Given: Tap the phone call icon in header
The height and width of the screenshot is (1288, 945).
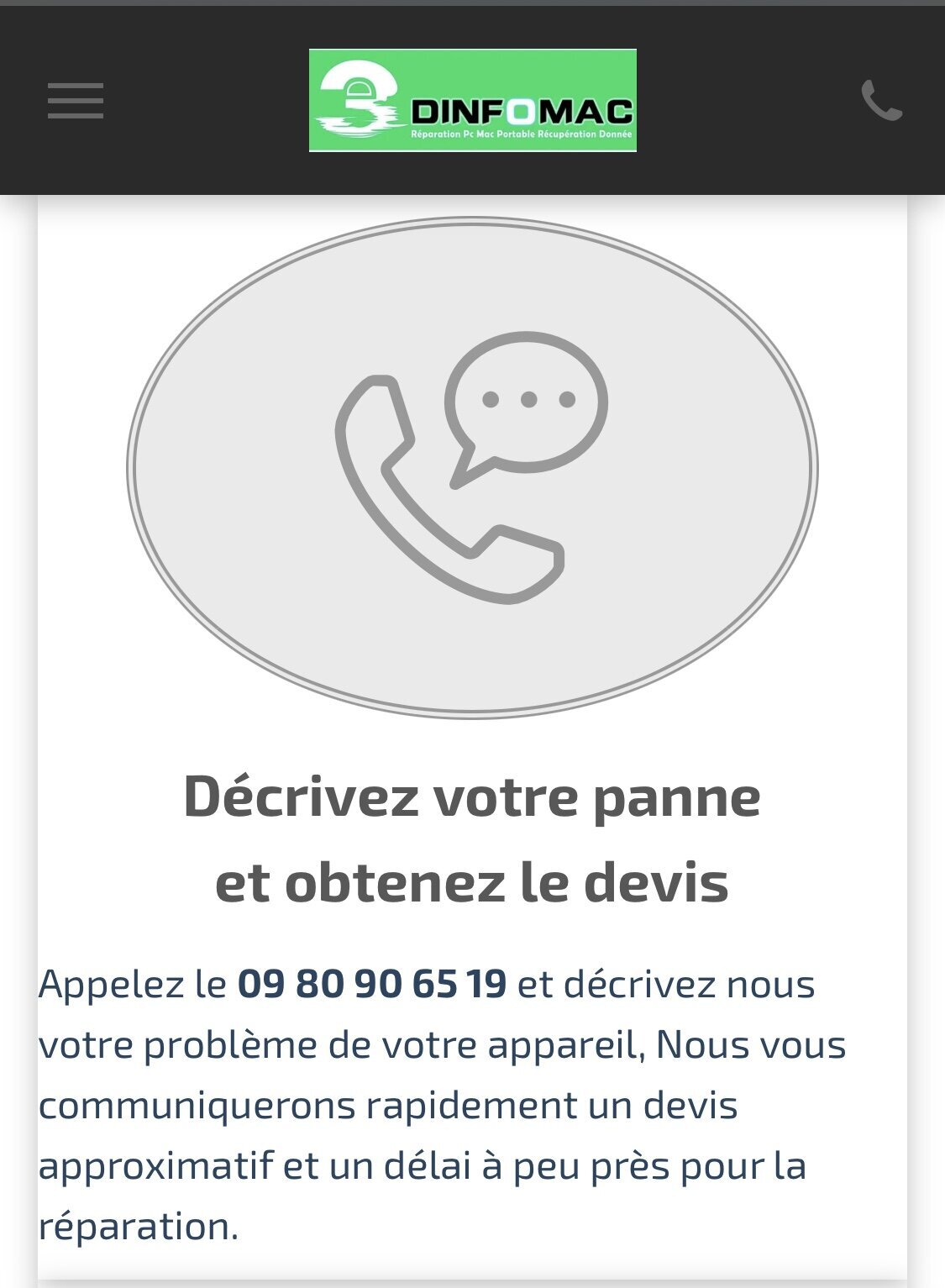Looking at the screenshot, I should click(881, 101).
